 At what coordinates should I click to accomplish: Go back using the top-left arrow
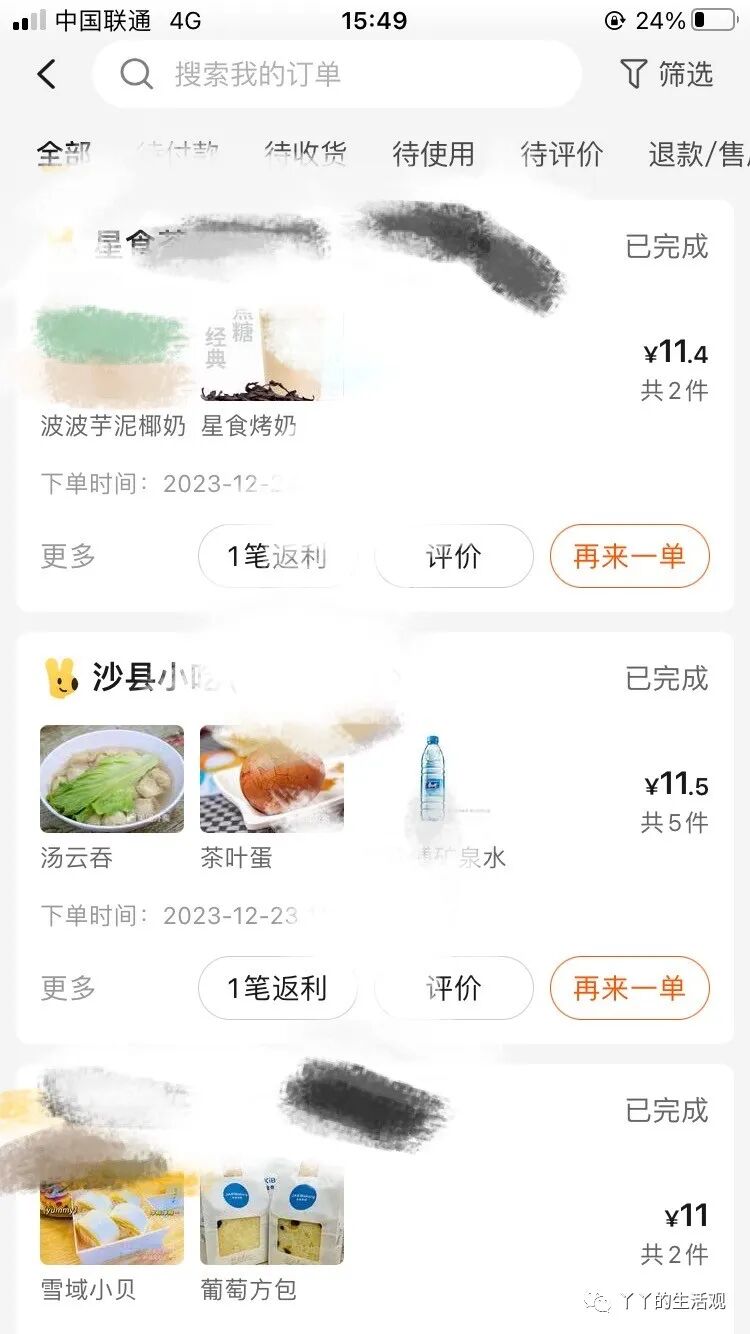point(47,74)
